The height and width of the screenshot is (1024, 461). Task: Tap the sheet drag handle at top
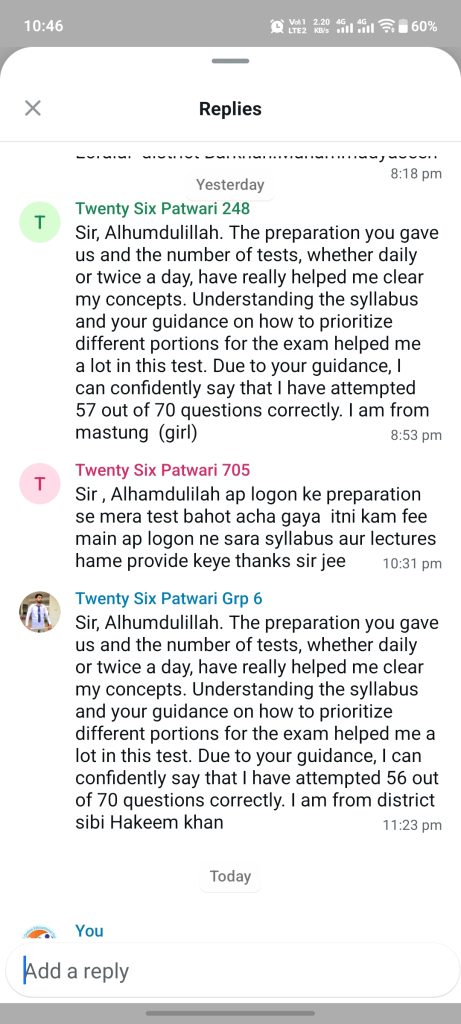[x=230, y=61]
